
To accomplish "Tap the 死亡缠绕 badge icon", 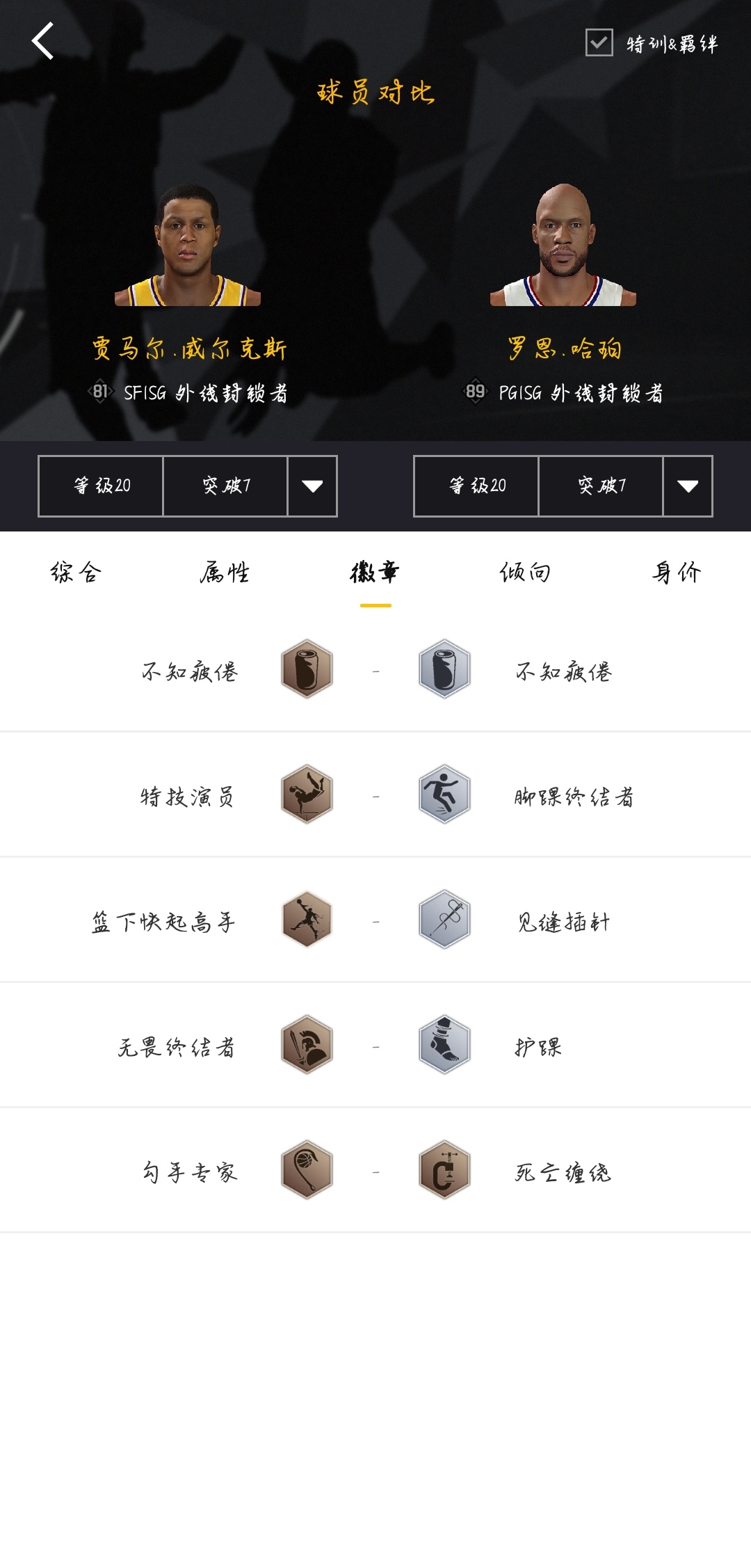I will (x=444, y=1170).
